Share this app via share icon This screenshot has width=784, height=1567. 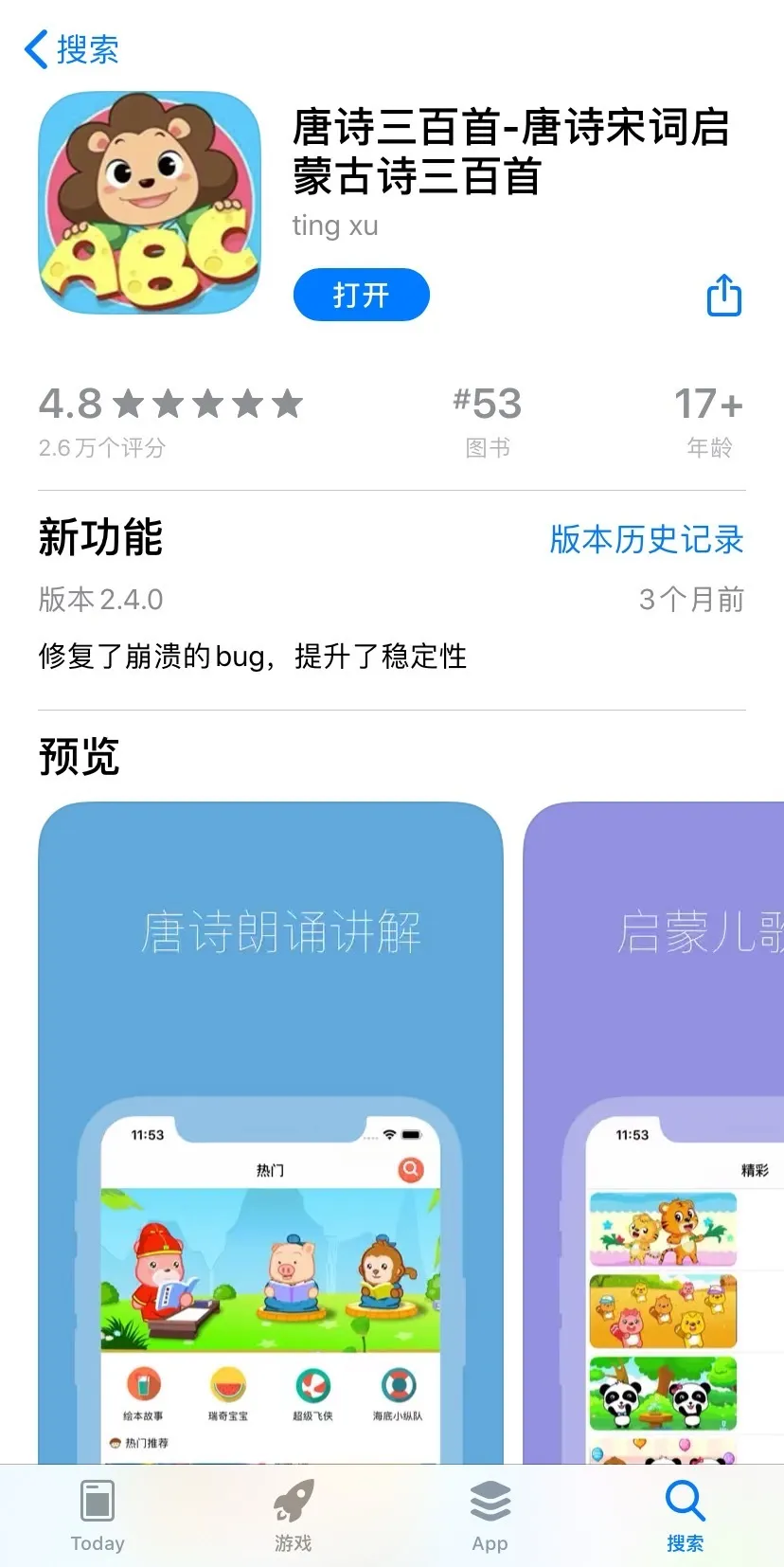[x=724, y=296]
